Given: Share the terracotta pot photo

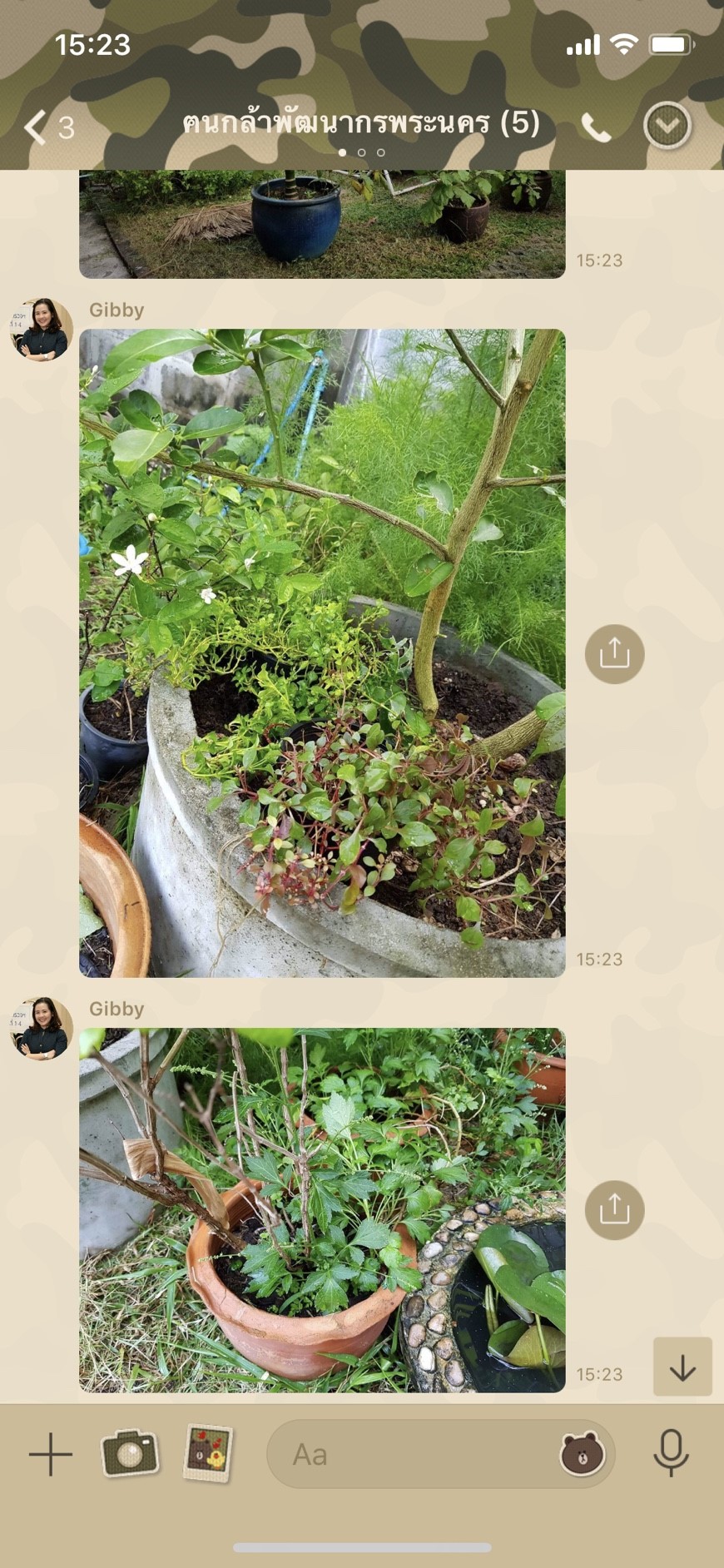Looking at the screenshot, I should point(614,1209).
